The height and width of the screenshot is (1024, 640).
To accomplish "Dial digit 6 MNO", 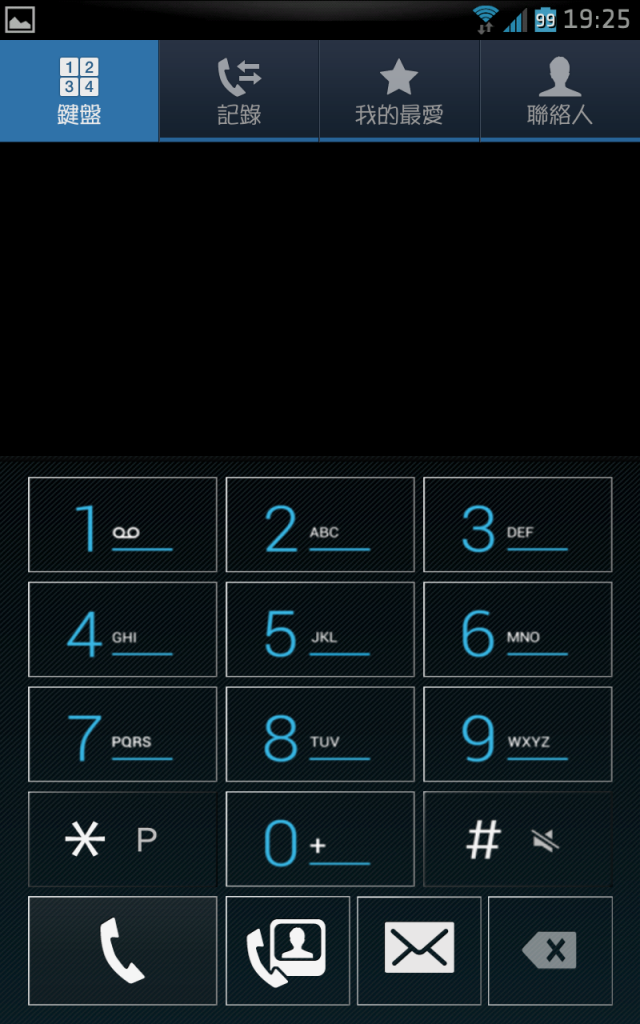I will pos(517,630).
